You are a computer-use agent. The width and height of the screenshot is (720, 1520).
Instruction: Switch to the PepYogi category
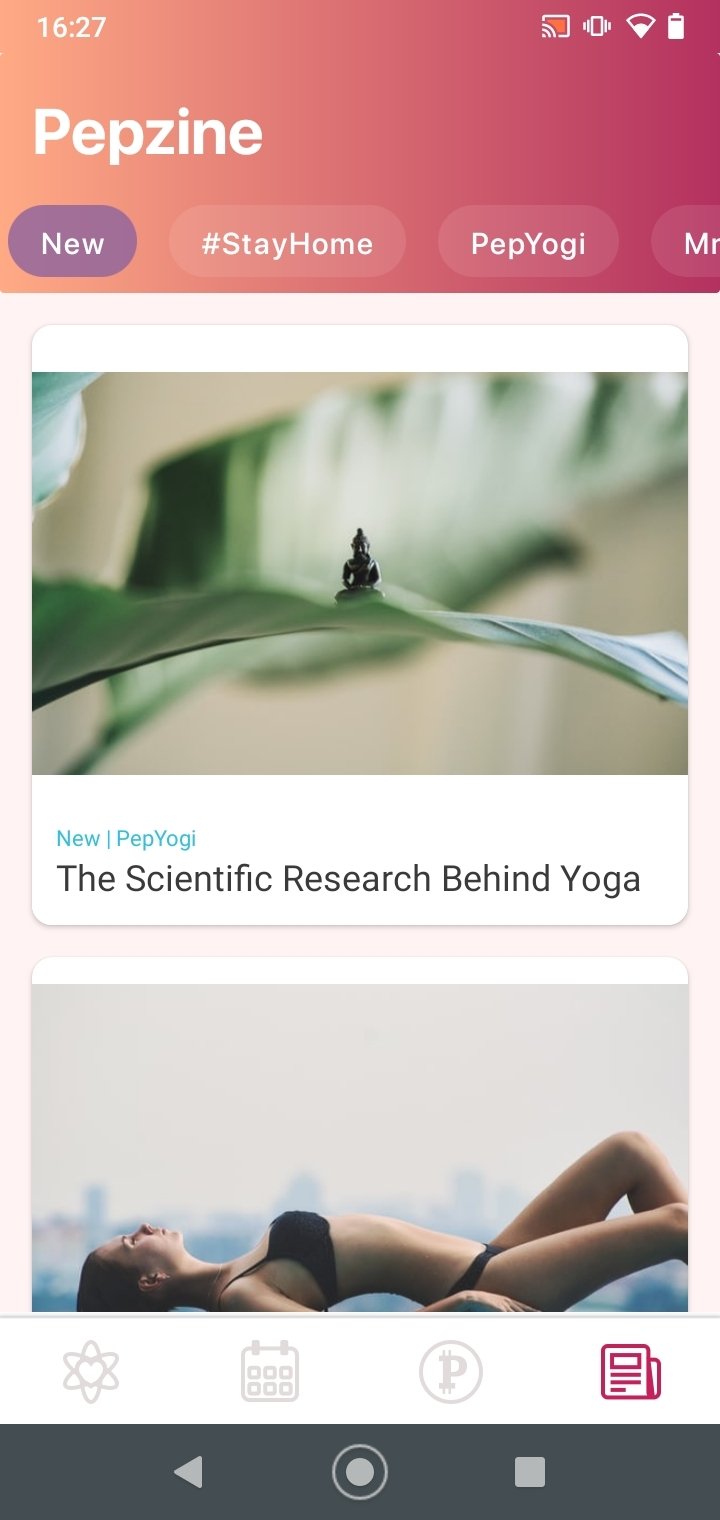(528, 243)
